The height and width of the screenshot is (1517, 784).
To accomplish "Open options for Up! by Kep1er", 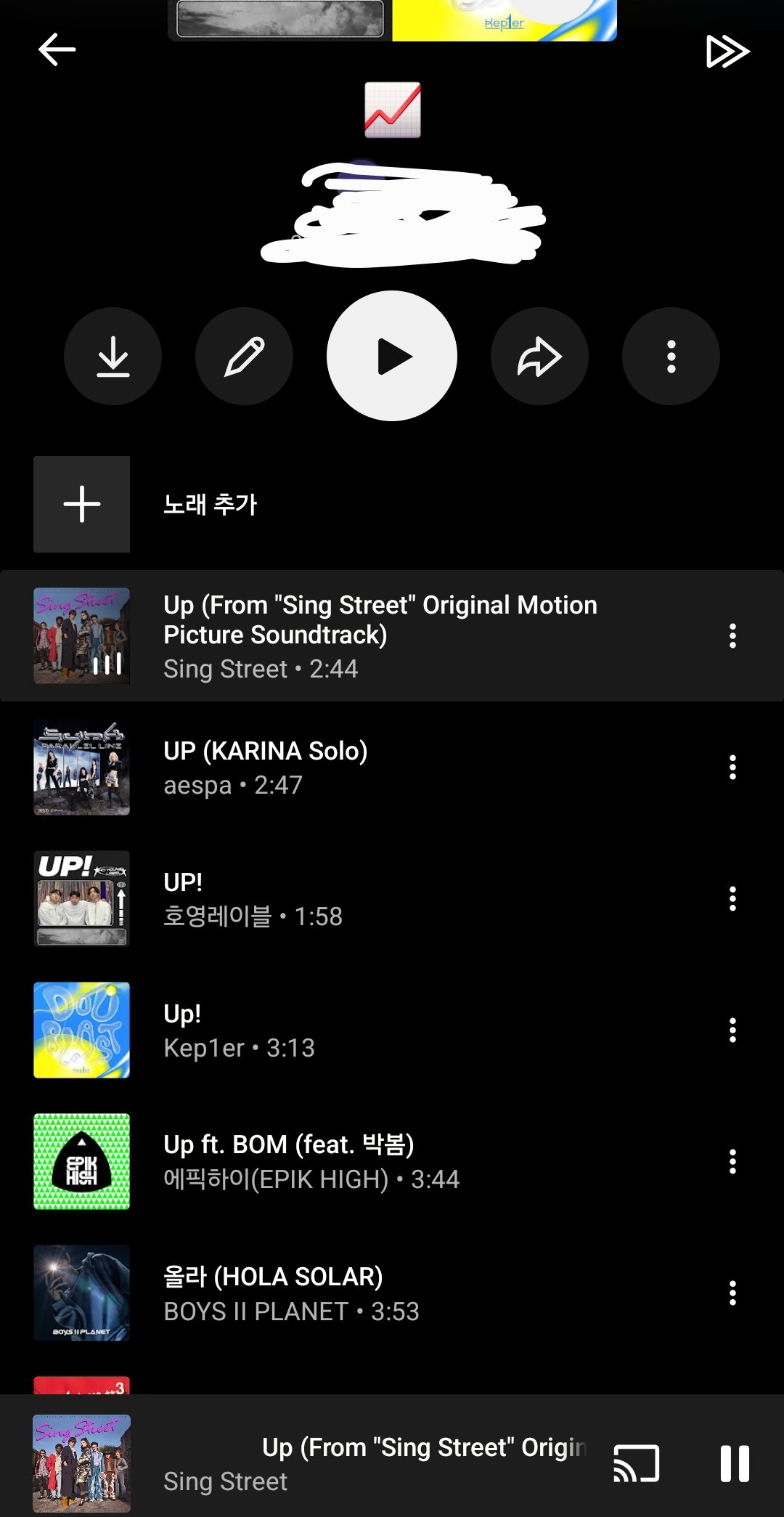I will [732, 1030].
